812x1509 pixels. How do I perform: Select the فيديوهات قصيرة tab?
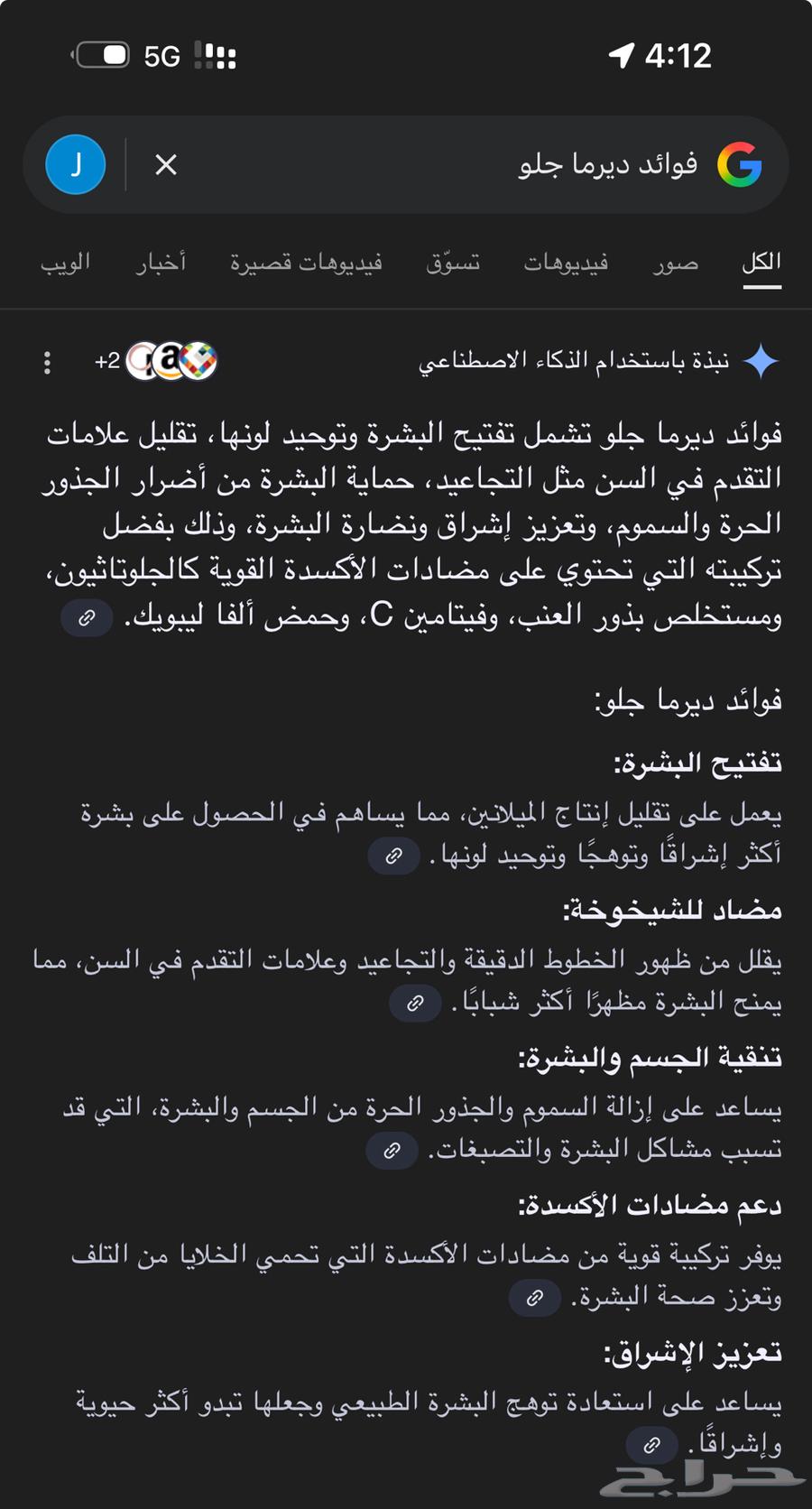(x=306, y=263)
